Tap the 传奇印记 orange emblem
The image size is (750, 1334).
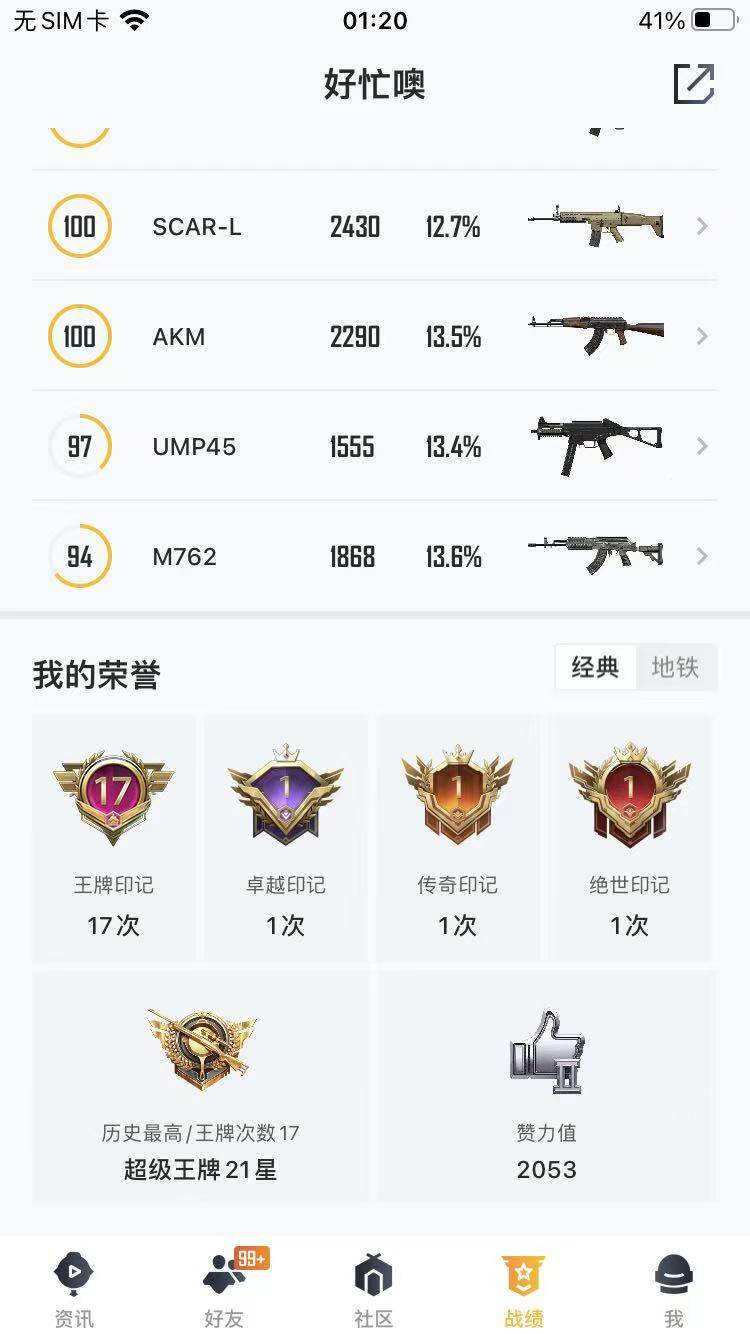(457, 790)
